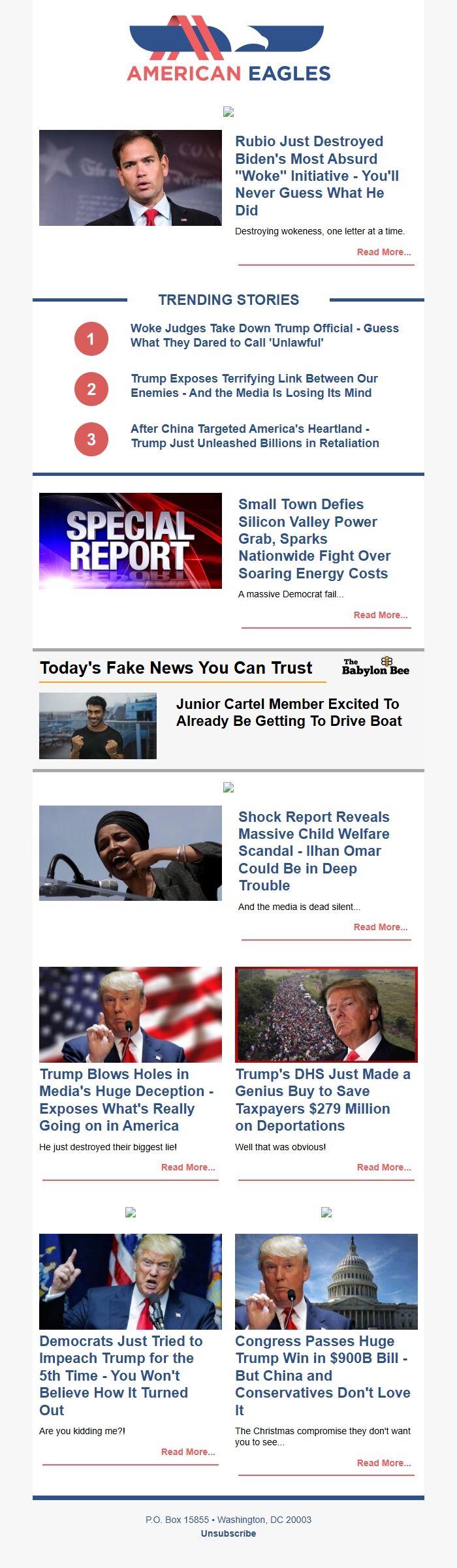Viewport: 457px width, 1568px height.
Task: Read More under the impeachment story
Action: [x=187, y=1452]
